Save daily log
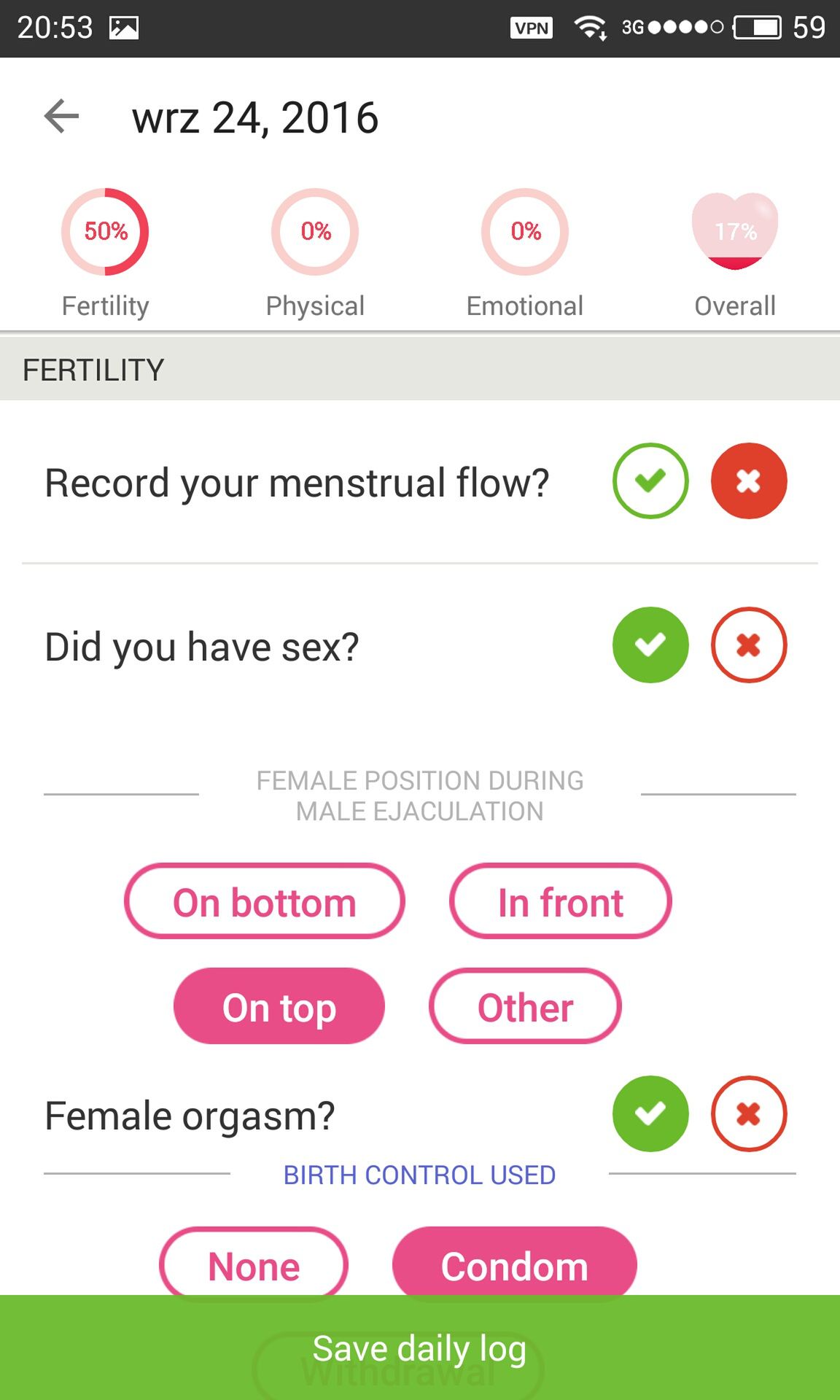The height and width of the screenshot is (1400, 840). click(x=420, y=1347)
